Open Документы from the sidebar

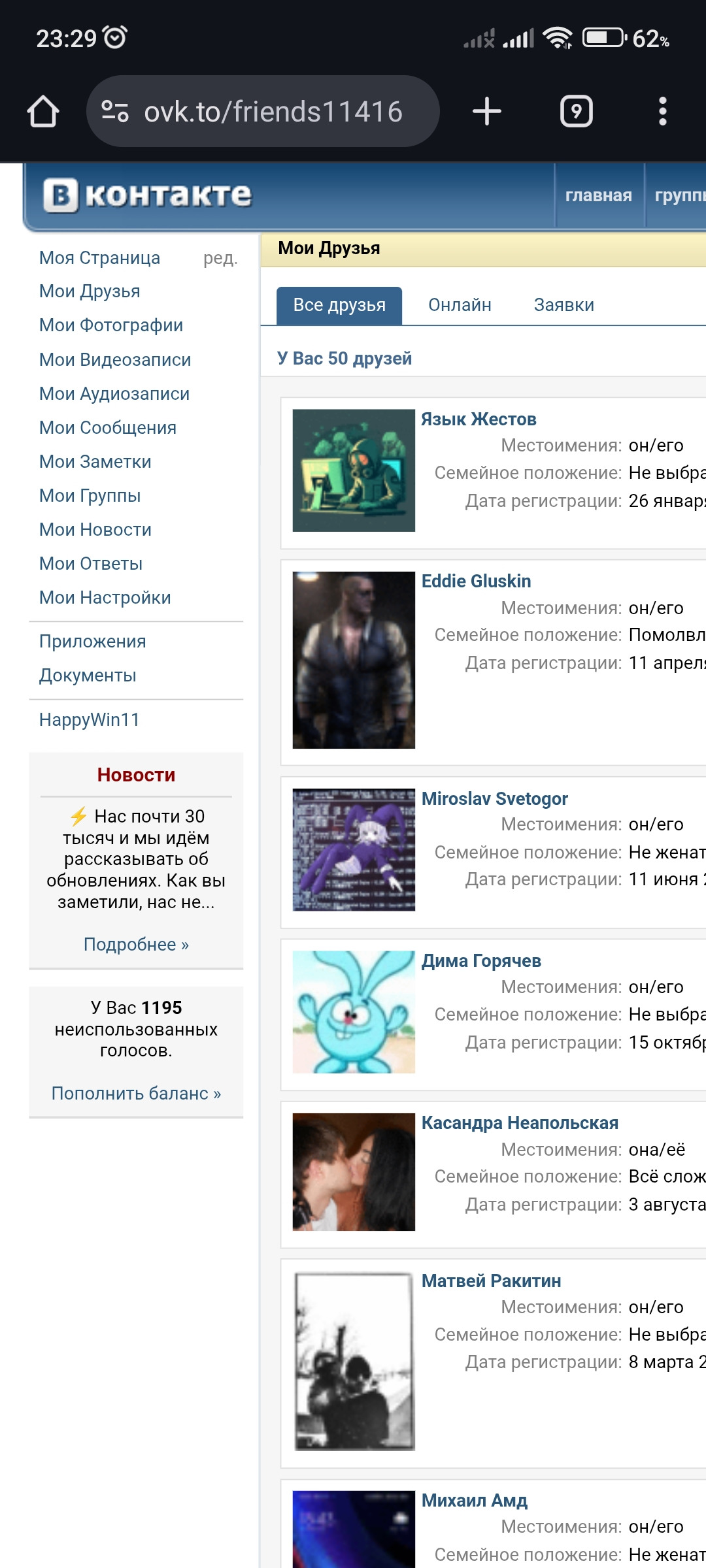(x=88, y=676)
